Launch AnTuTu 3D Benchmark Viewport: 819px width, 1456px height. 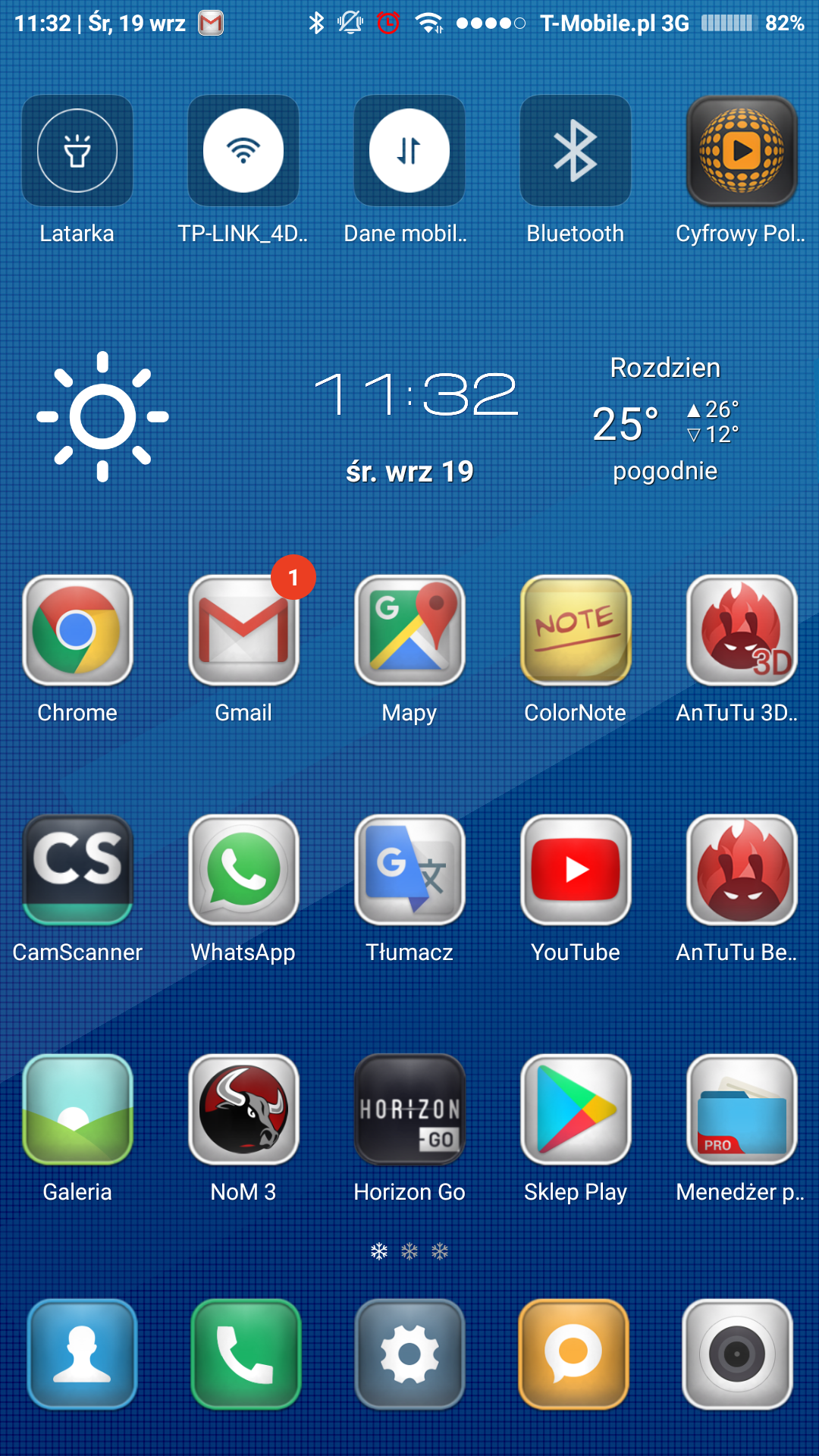(742, 630)
